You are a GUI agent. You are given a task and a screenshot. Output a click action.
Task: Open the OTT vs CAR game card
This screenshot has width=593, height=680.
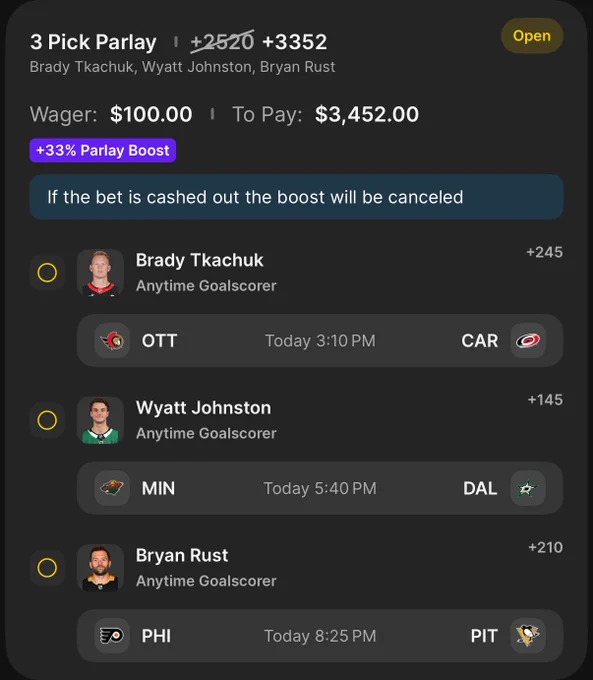click(x=320, y=340)
